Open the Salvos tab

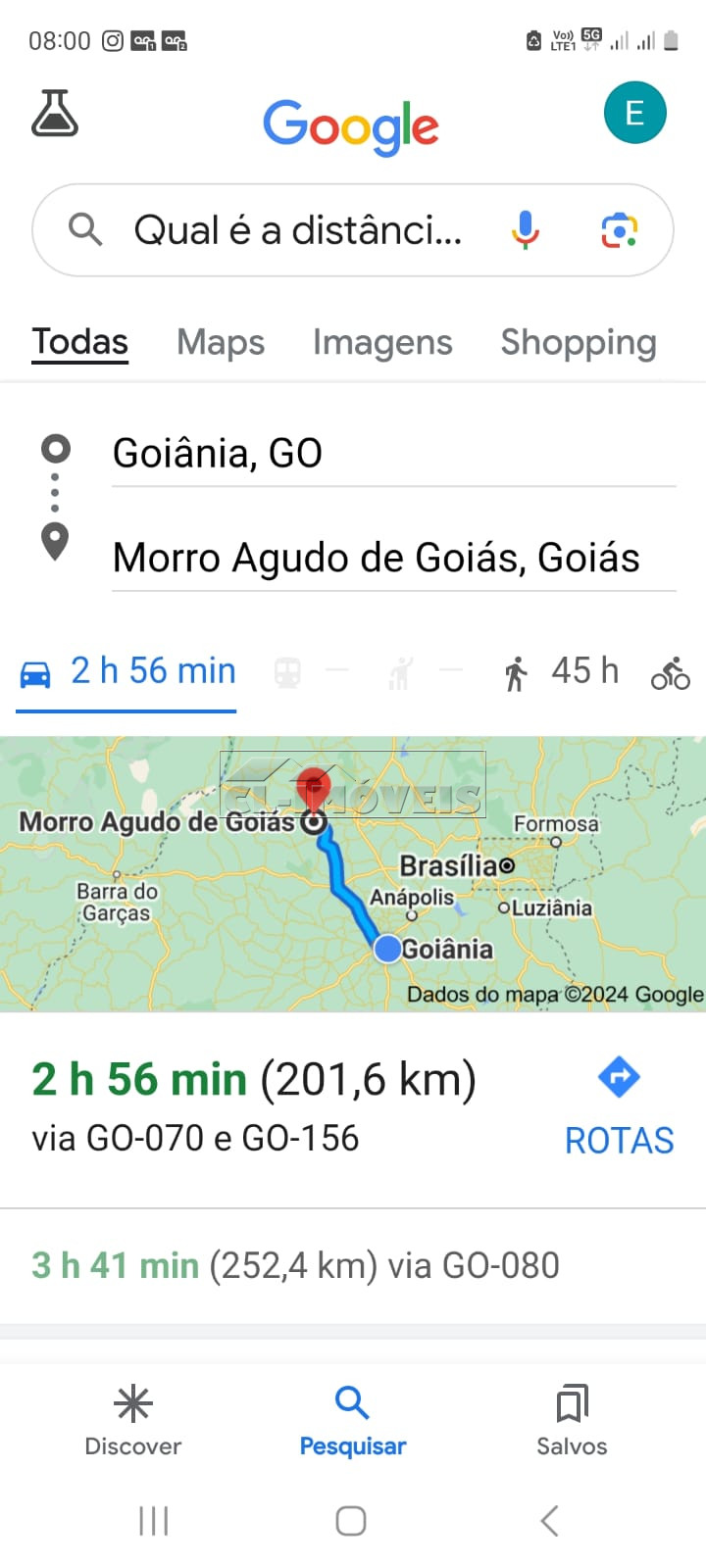(572, 1421)
